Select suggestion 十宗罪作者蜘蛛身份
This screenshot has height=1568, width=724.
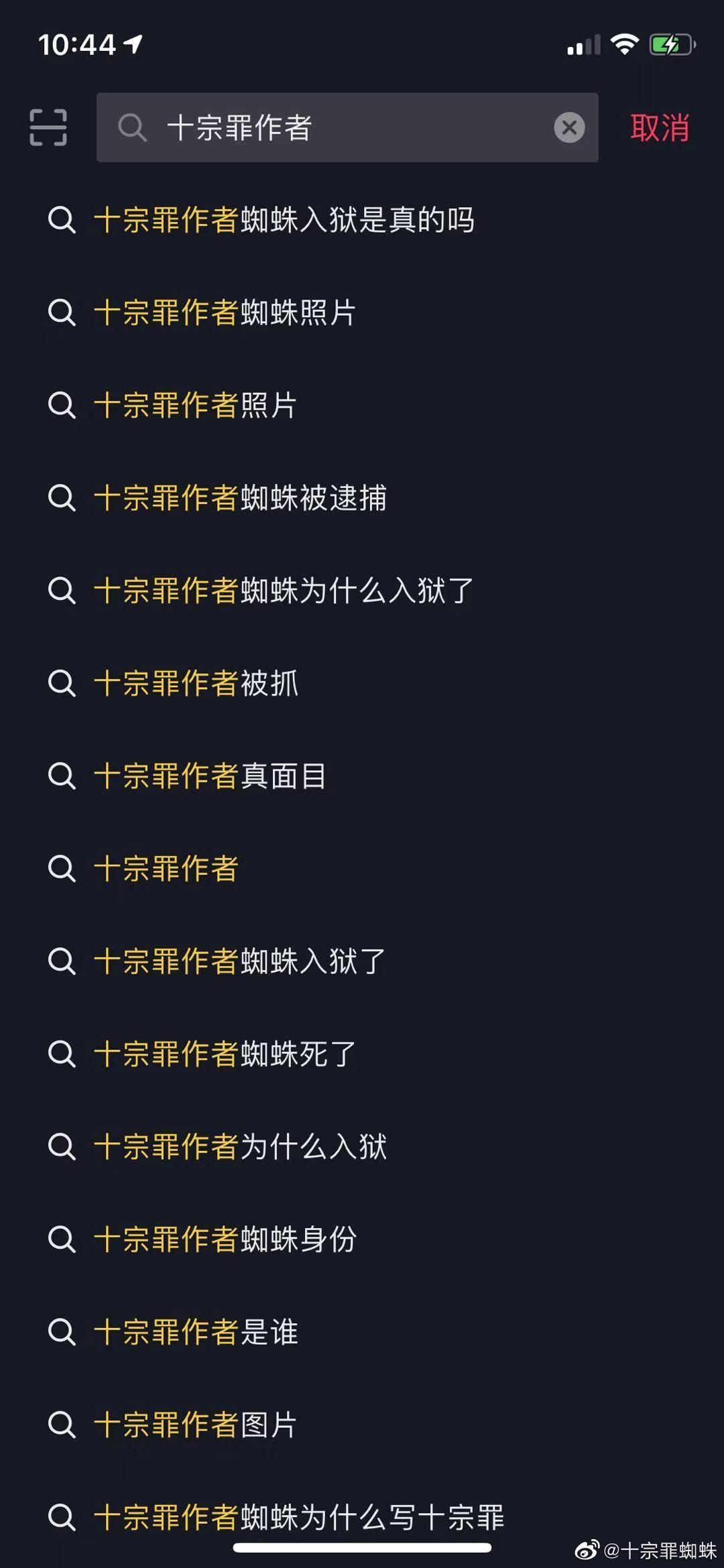pos(225,1239)
